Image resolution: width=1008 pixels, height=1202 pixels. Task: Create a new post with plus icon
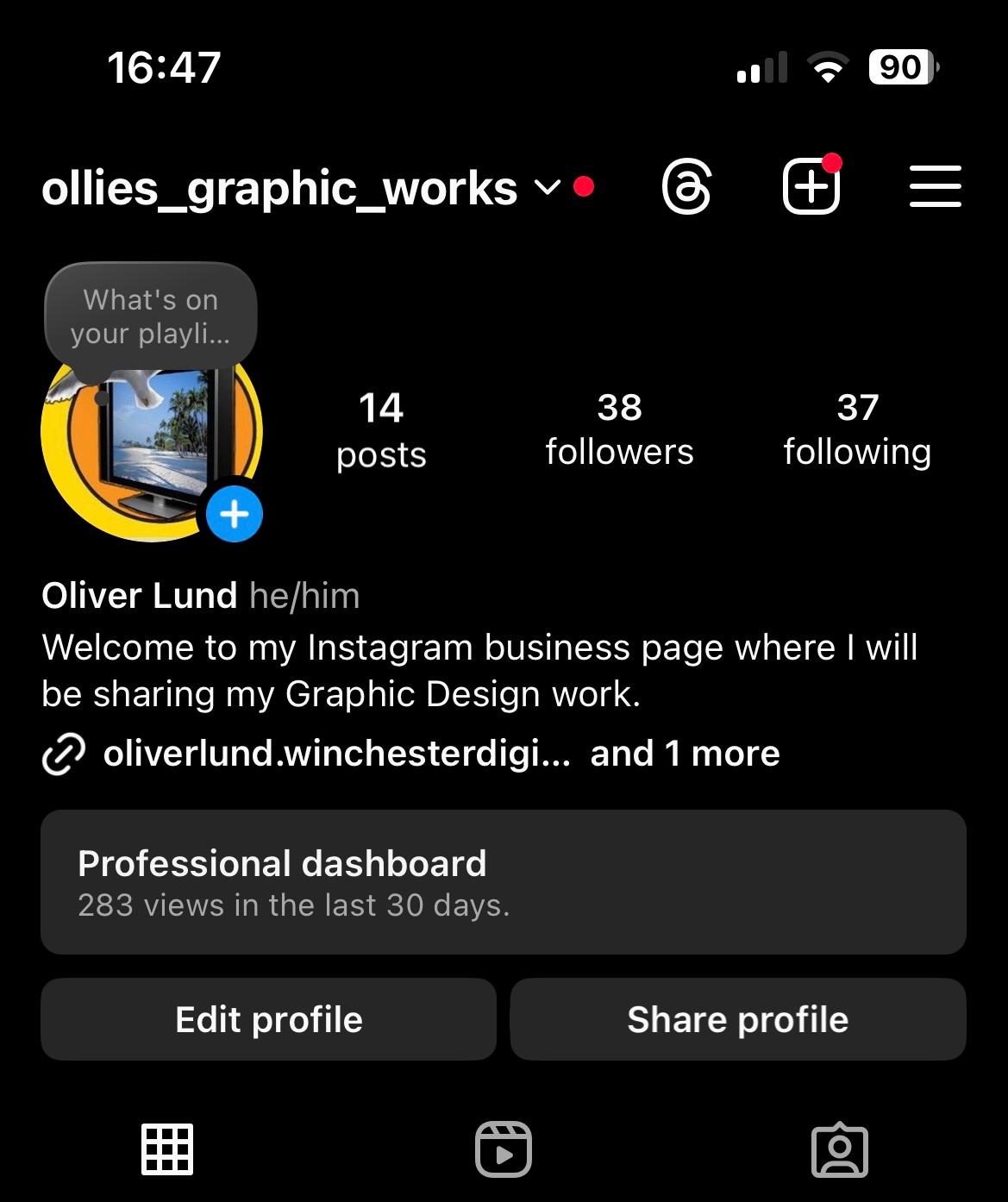811,186
